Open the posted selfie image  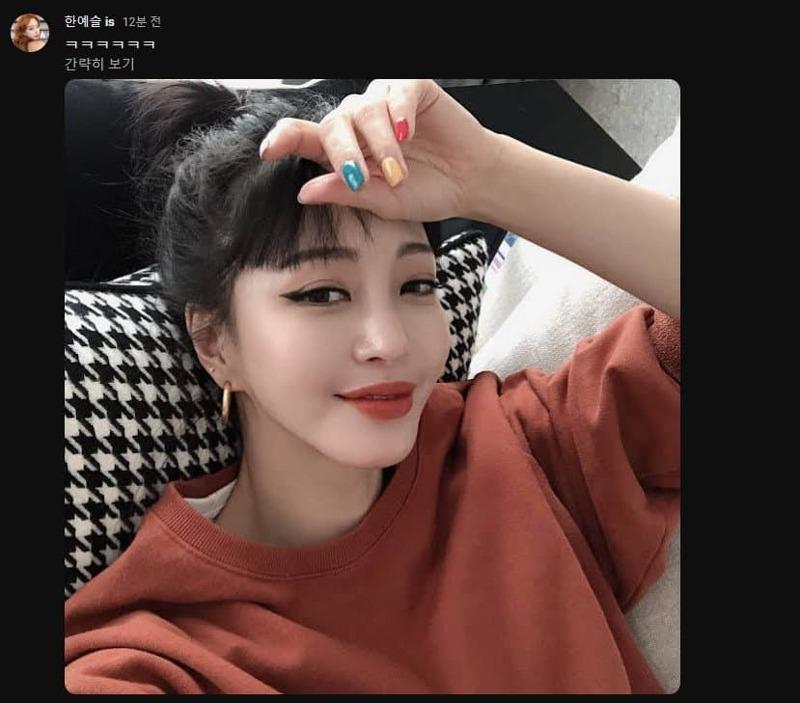coord(372,386)
